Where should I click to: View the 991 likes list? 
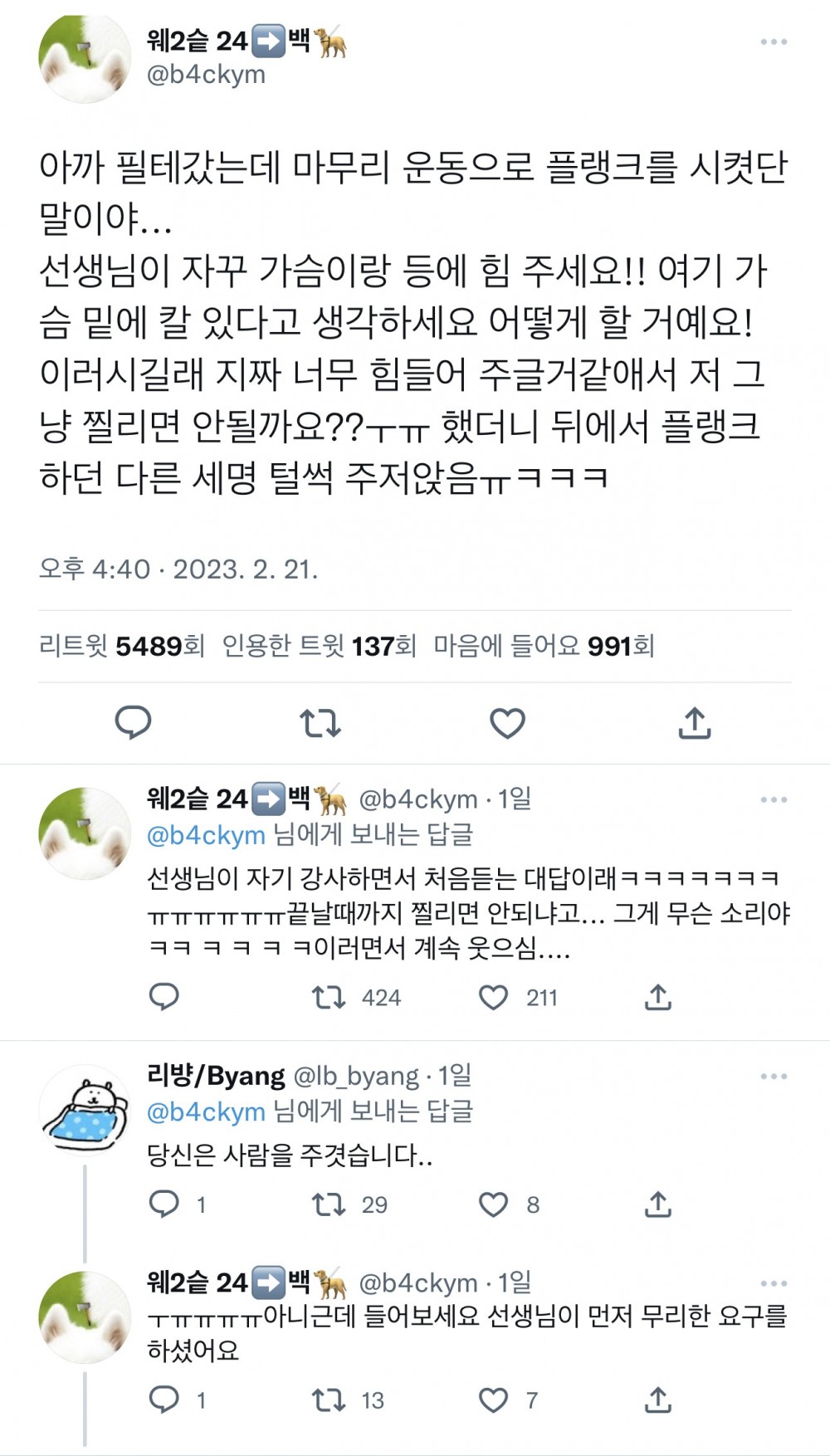[544, 646]
